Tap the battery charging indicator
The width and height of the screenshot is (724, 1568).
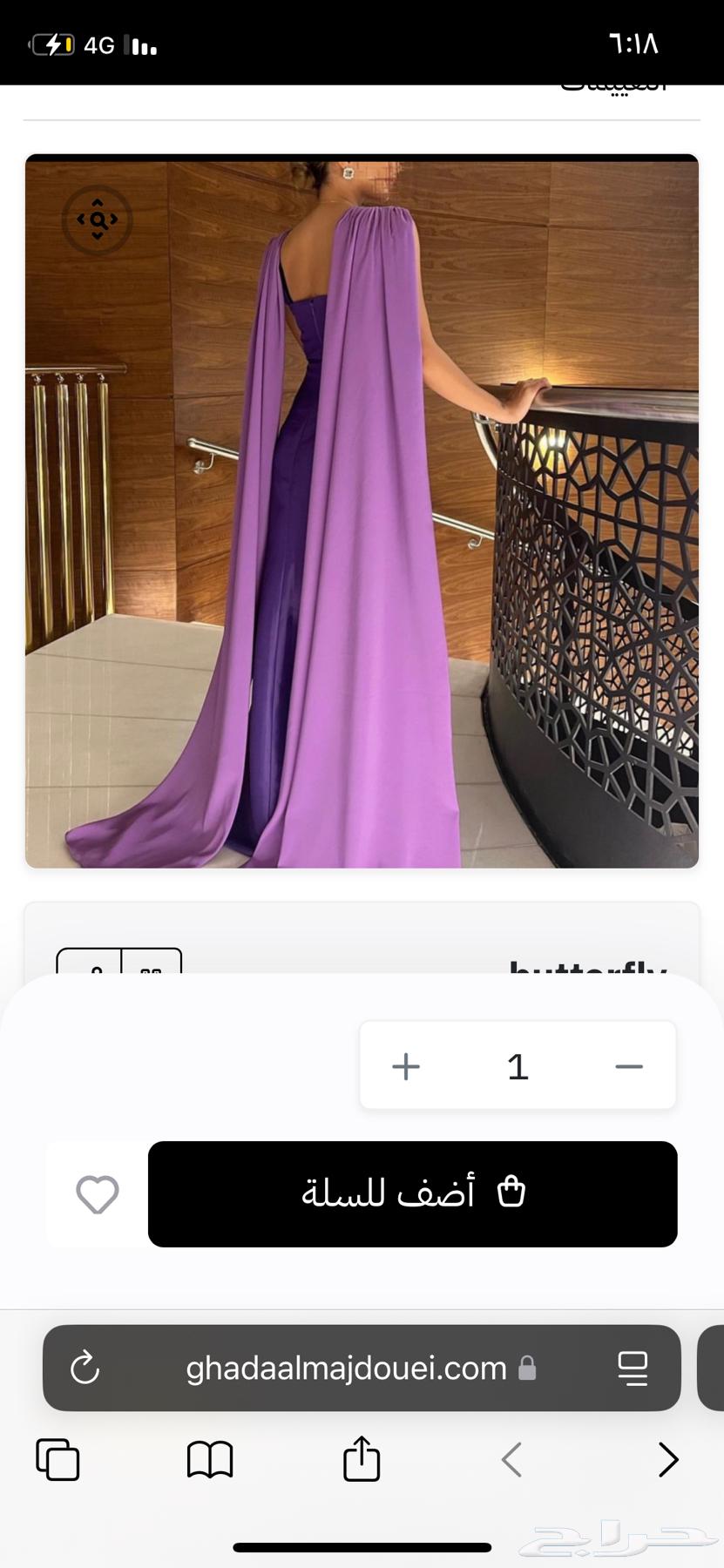54,44
